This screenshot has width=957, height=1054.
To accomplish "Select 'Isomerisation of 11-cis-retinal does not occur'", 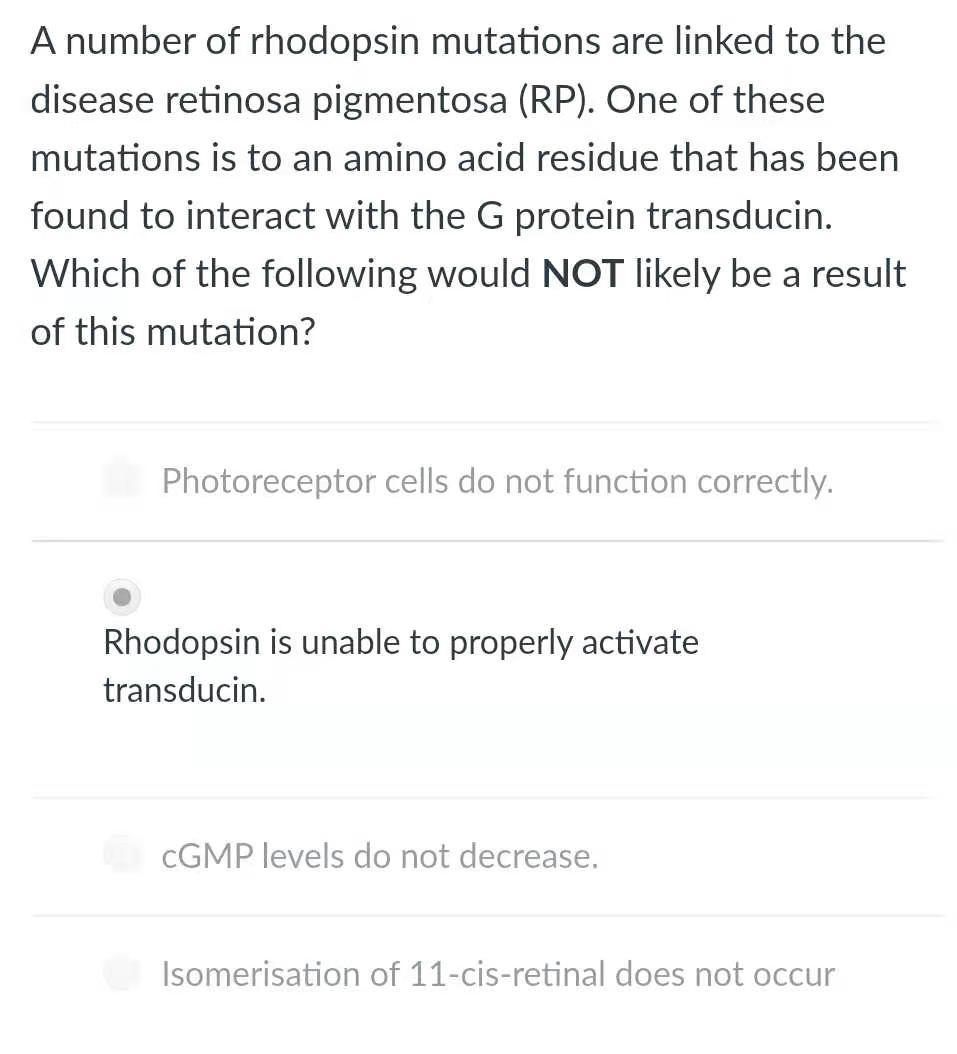I will pos(498,974).
